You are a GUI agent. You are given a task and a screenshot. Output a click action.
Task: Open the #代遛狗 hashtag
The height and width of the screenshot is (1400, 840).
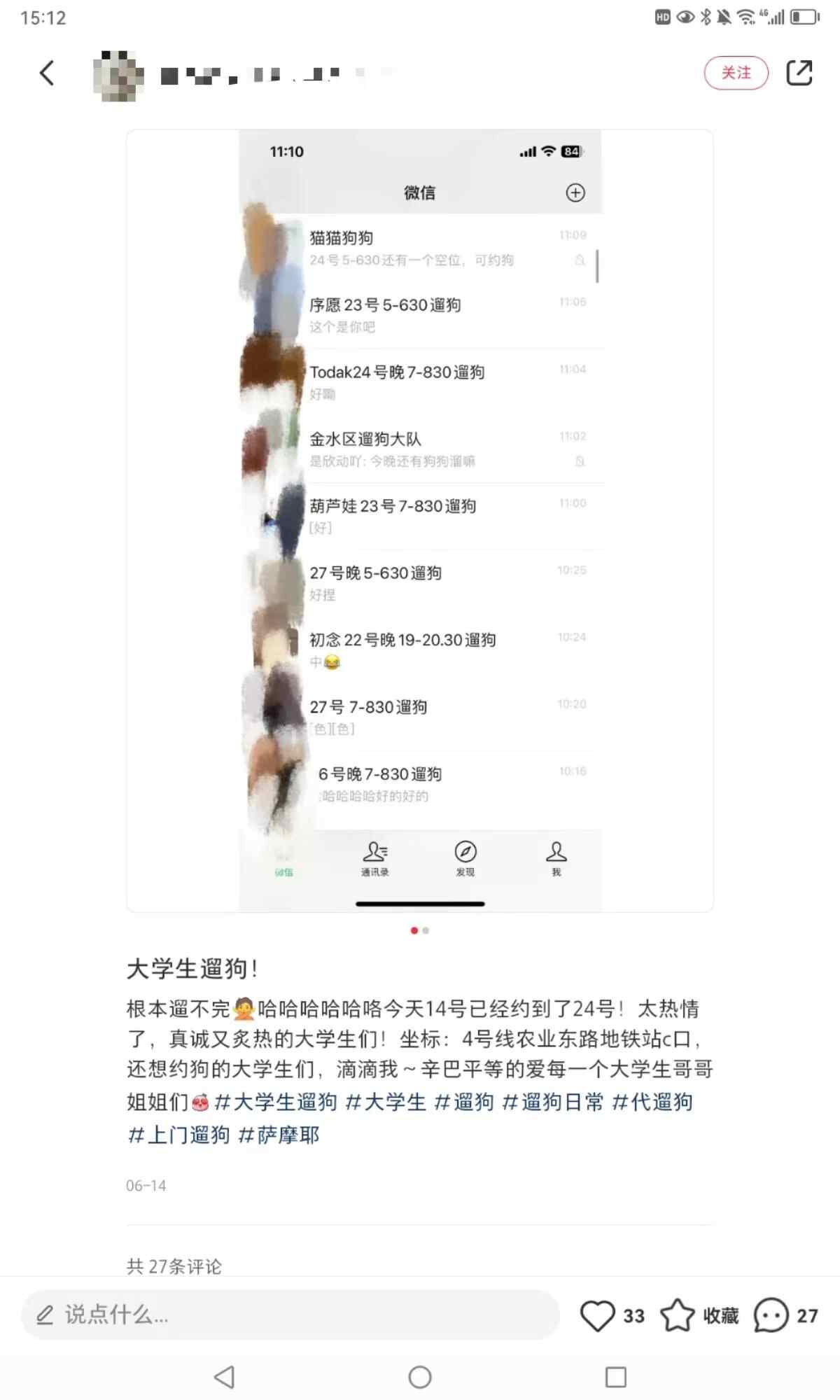pos(652,1102)
